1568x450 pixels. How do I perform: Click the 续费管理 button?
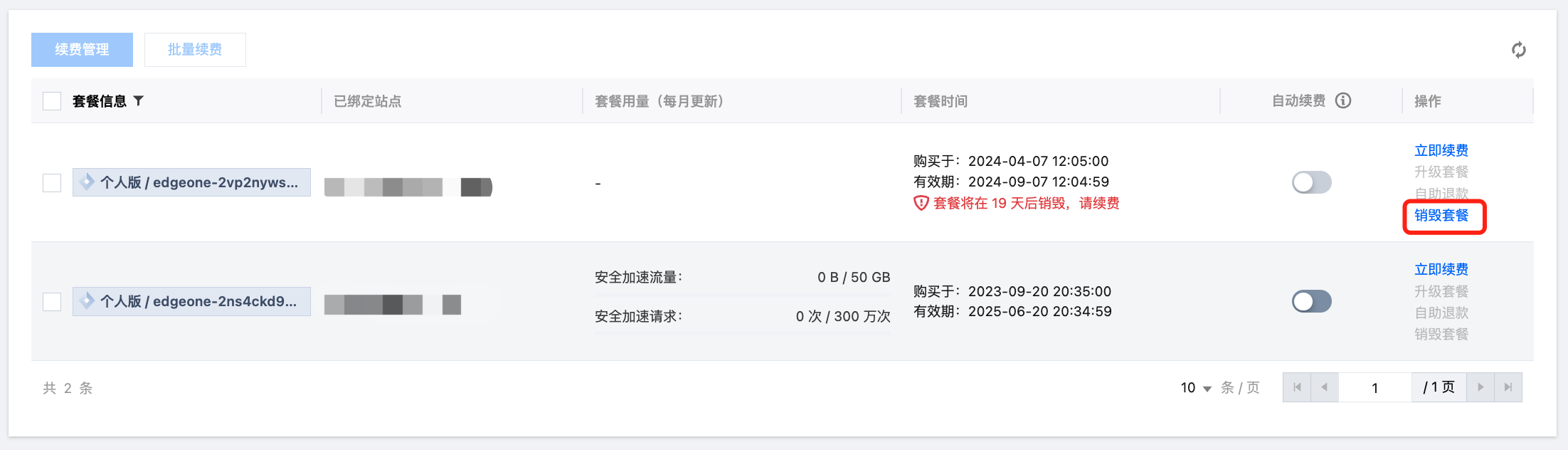point(82,50)
